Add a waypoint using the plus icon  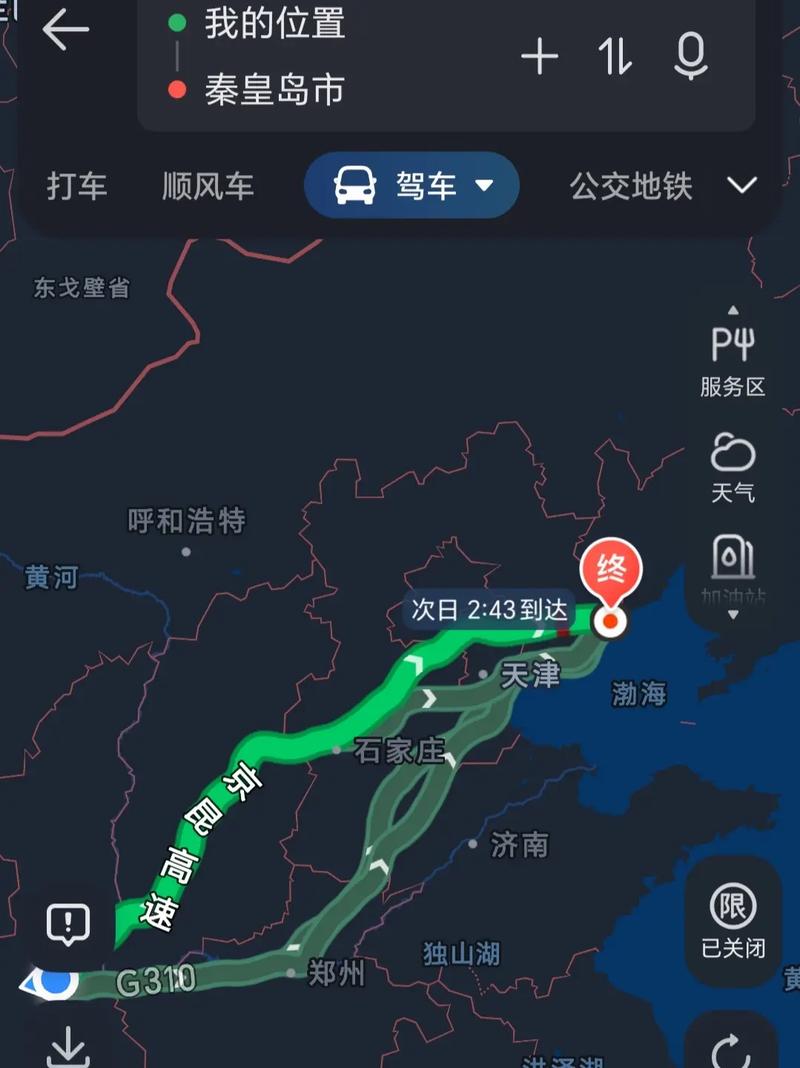(x=540, y=58)
